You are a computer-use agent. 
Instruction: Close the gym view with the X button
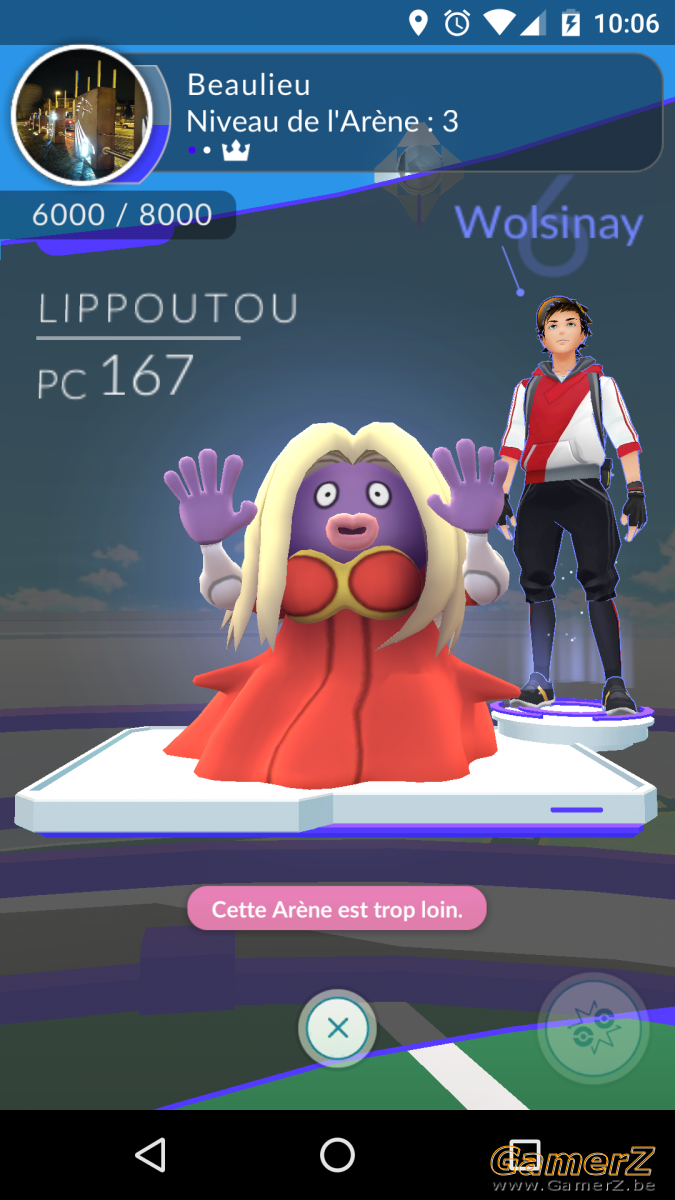pyautogui.click(x=338, y=1028)
